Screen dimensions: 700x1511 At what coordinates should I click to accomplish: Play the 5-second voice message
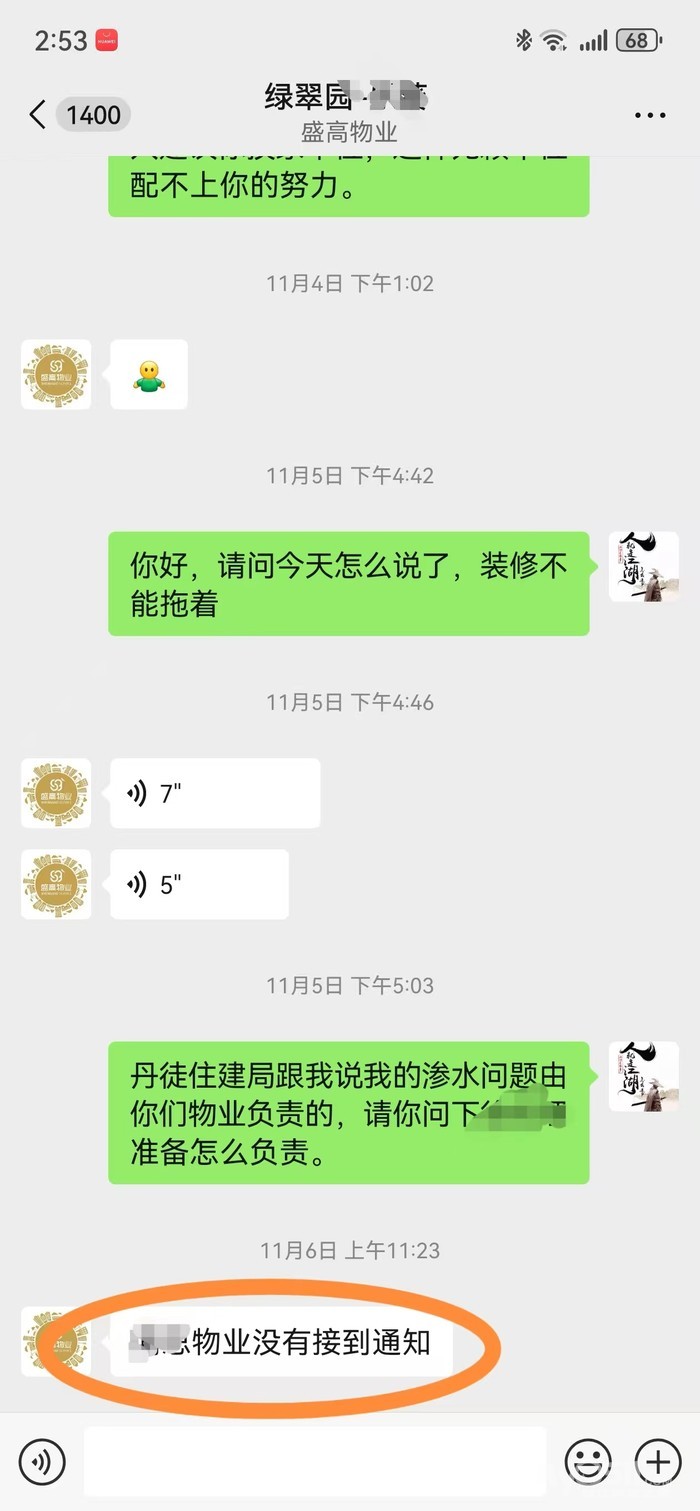[x=198, y=885]
